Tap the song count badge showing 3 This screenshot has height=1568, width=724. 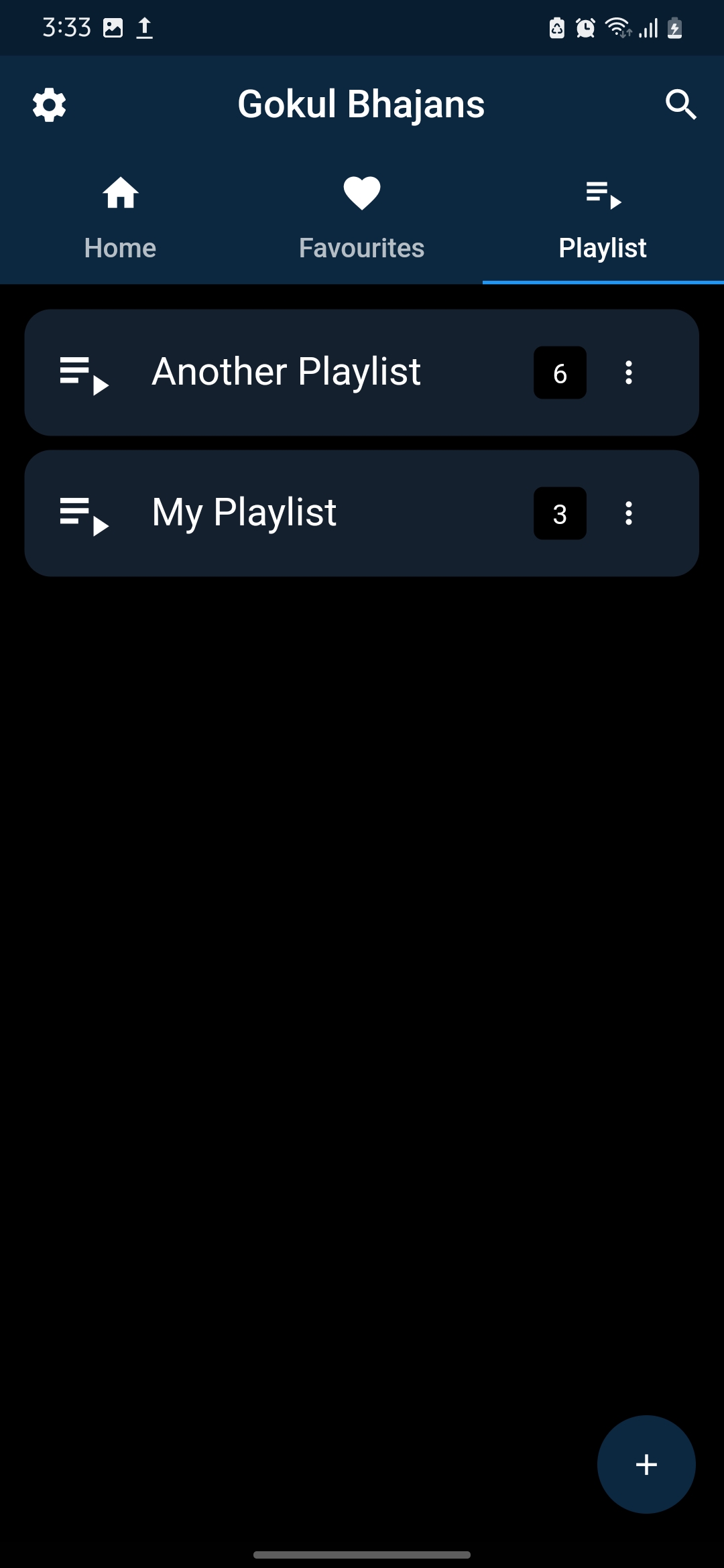pos(560,513)
